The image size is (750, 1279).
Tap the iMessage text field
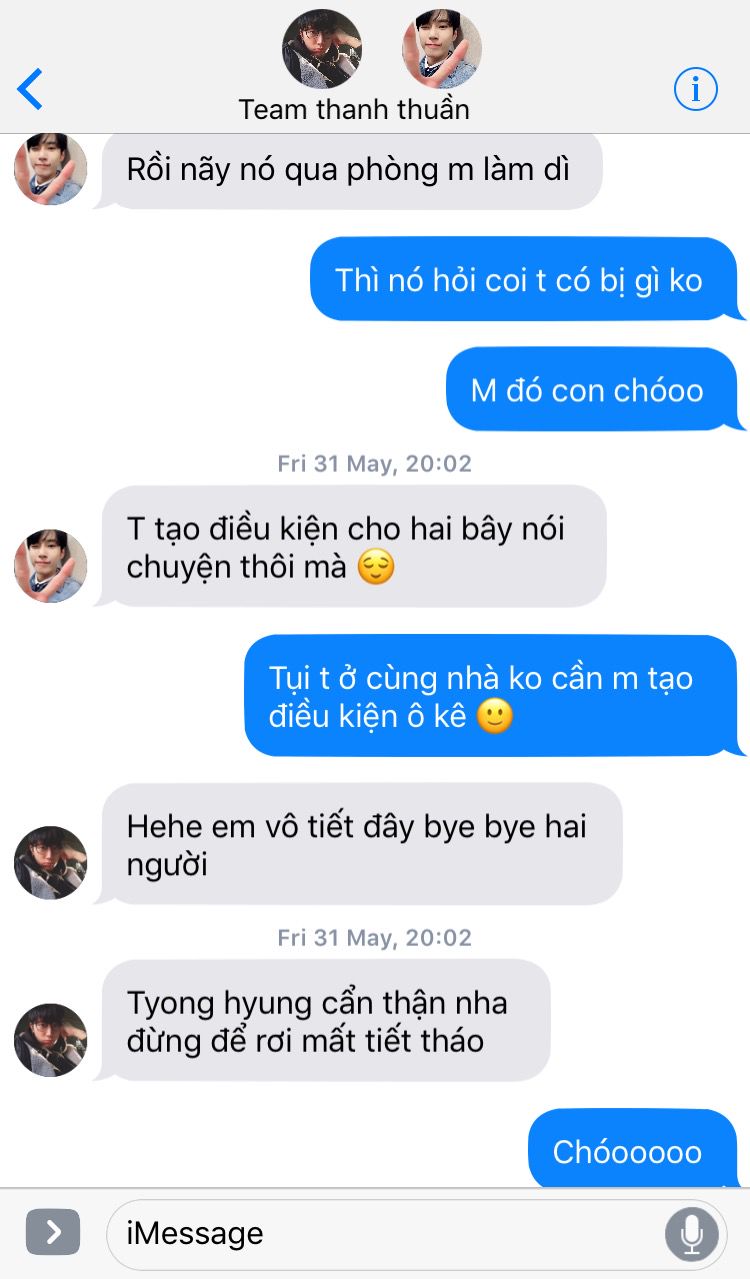pos(385,1233)
